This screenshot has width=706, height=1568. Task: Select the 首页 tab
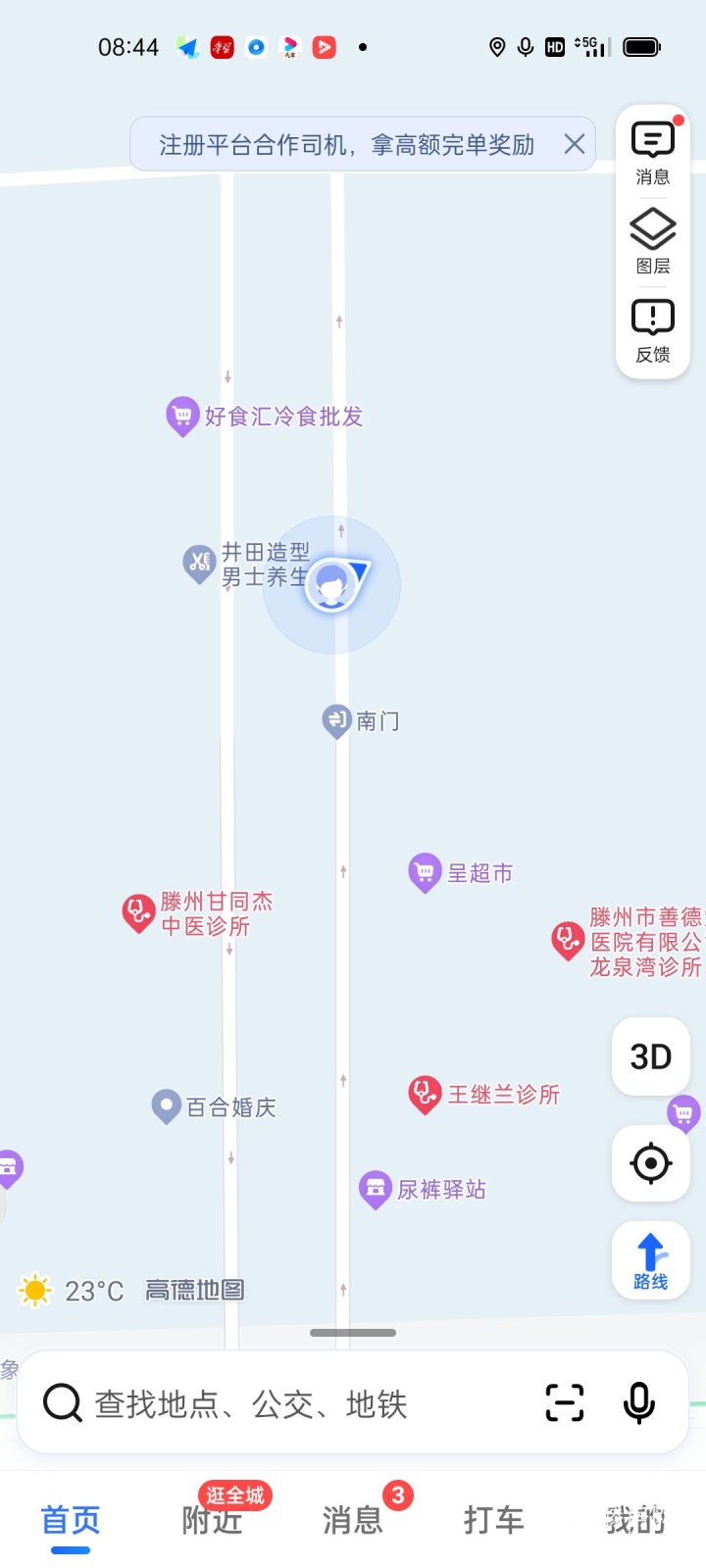[71, 1519]
